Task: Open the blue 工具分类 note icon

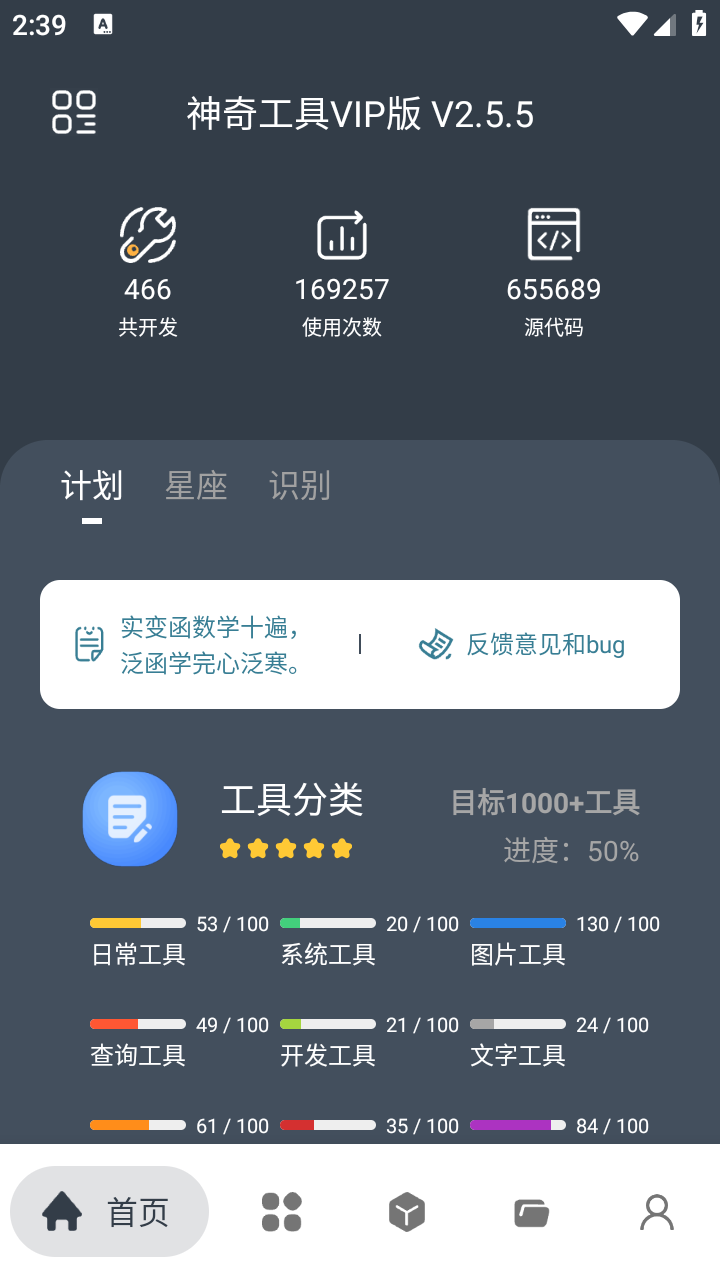Action: (x=129, y=818)
